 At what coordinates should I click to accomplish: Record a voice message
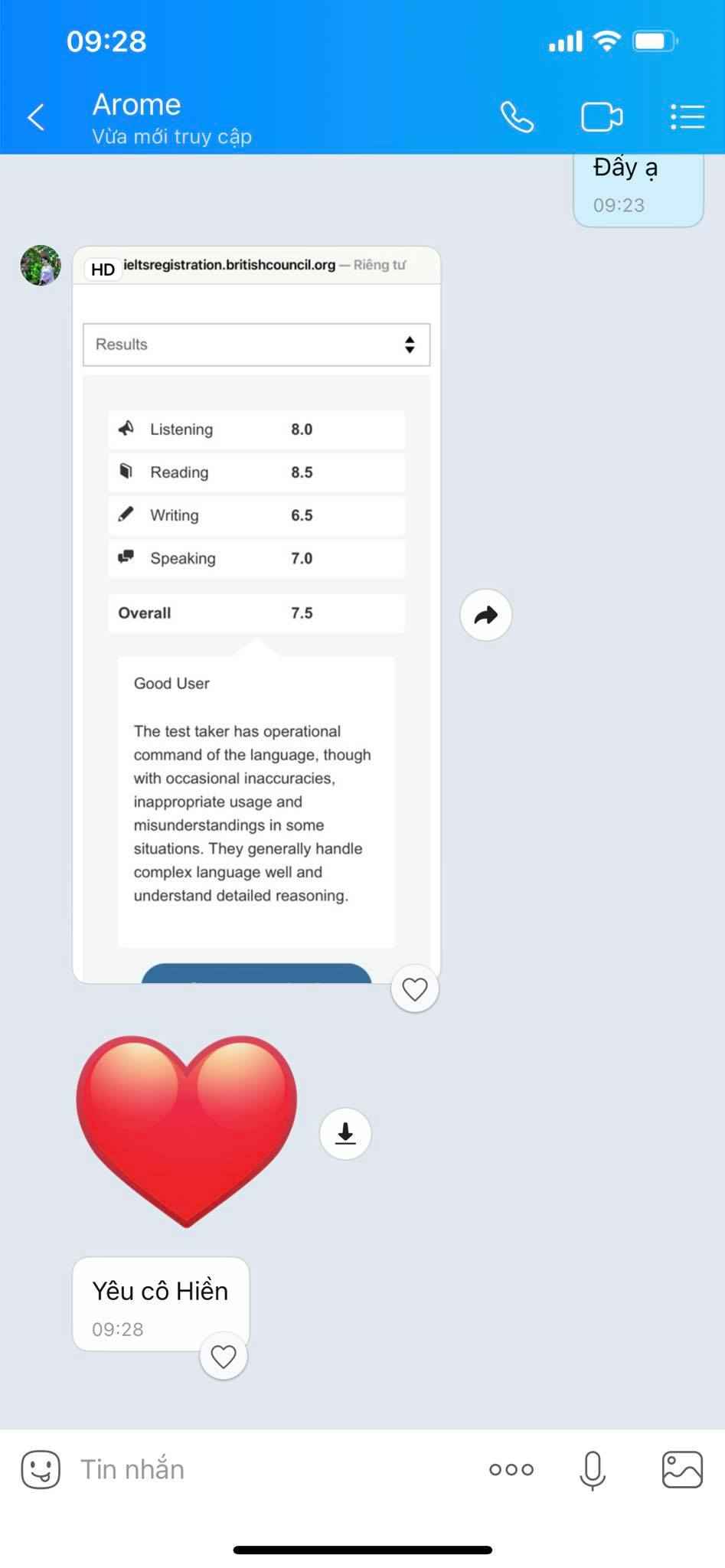coord(593,1469)
